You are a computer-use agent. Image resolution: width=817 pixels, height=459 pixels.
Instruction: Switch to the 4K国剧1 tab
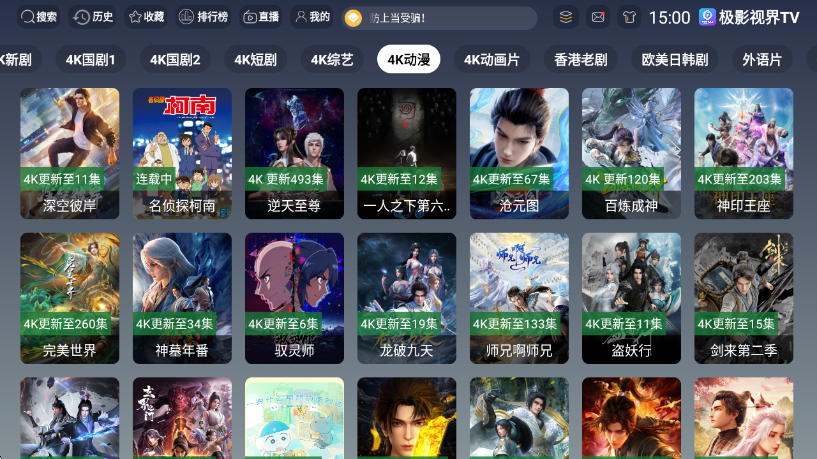click(91, 59)
